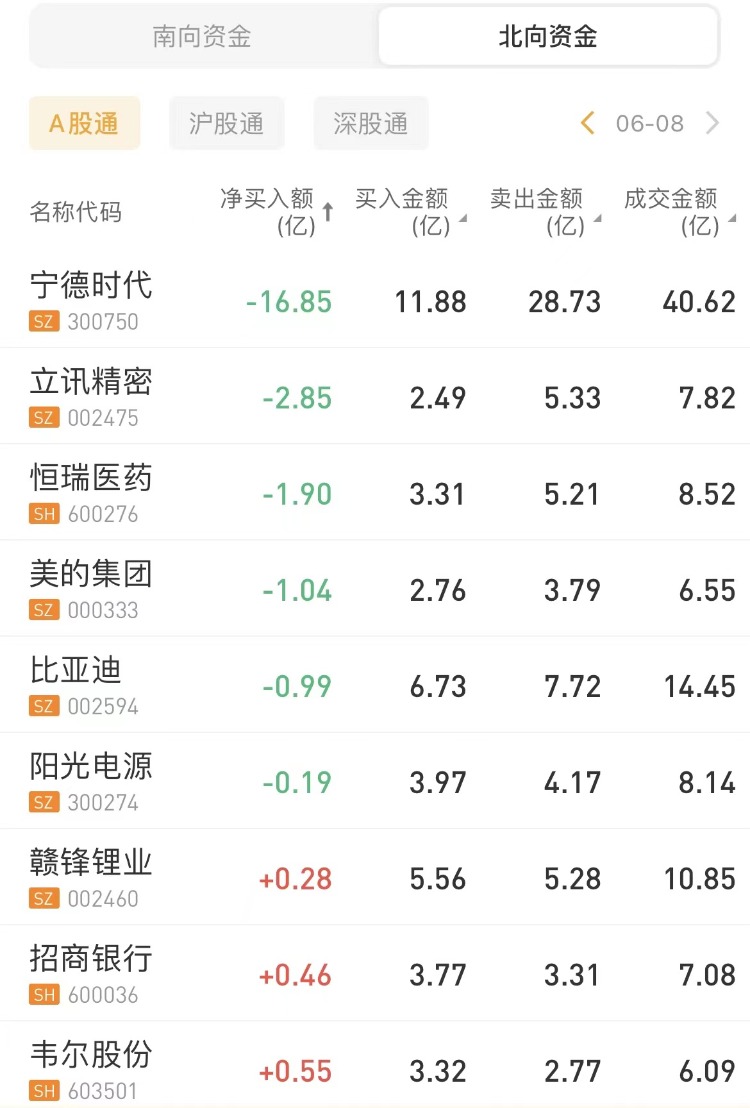Filter by 深股通

pyautogui.click(x=371, y=123)
